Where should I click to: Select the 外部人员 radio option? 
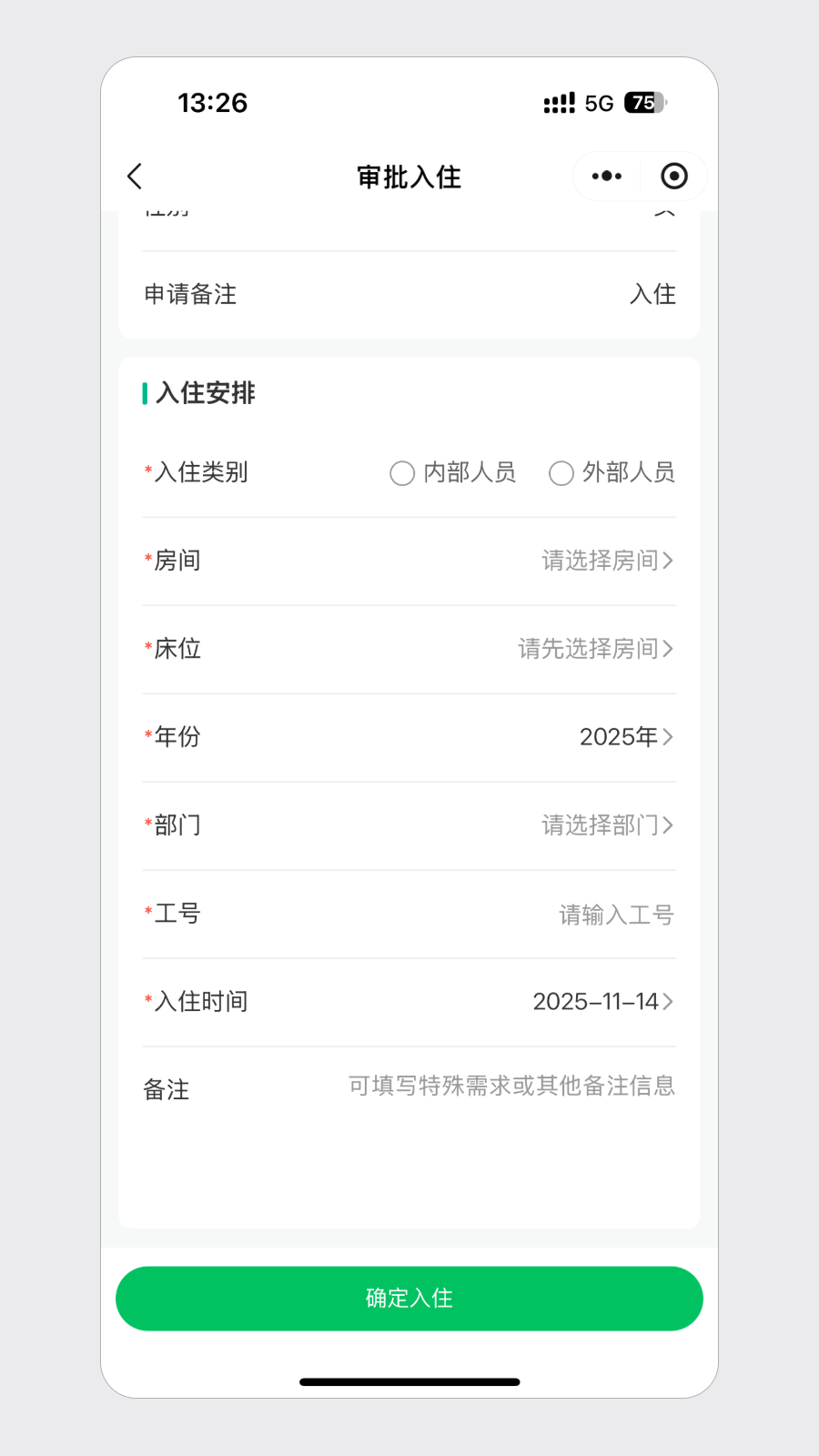click(x=561, y=473)
